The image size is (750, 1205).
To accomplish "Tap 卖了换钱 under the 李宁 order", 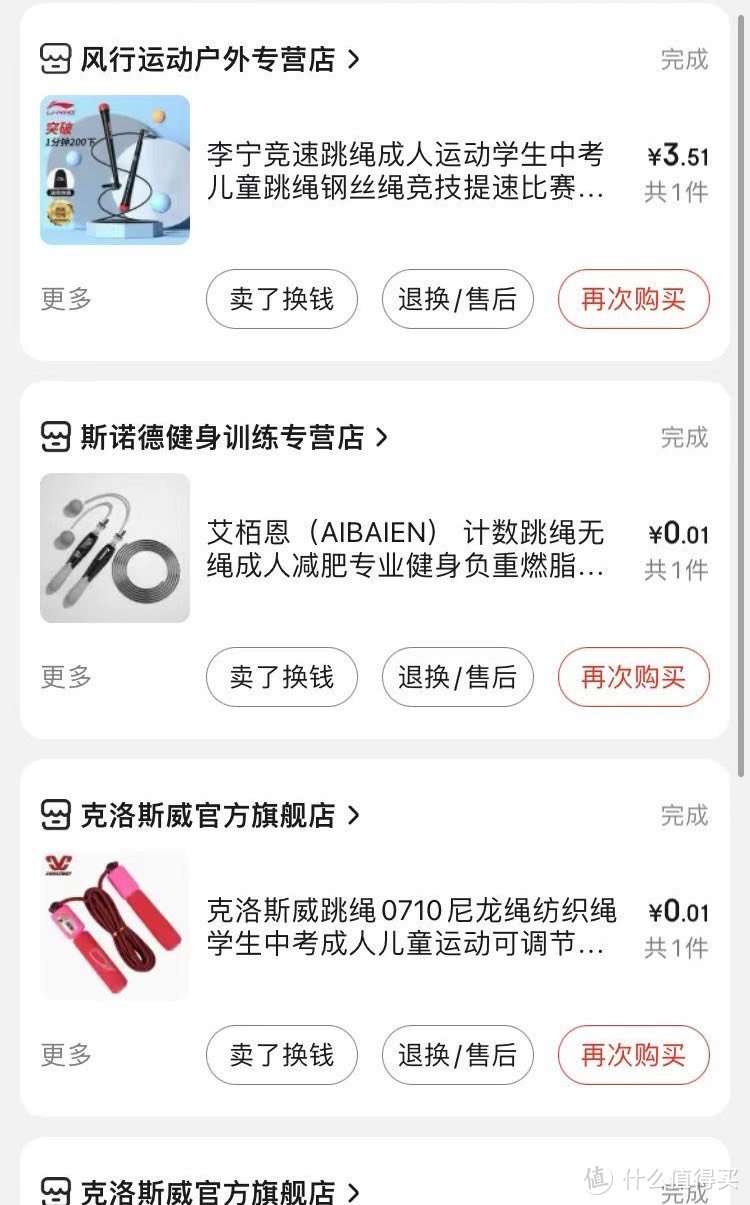I will pyautogui.click(x=281, y=299).
